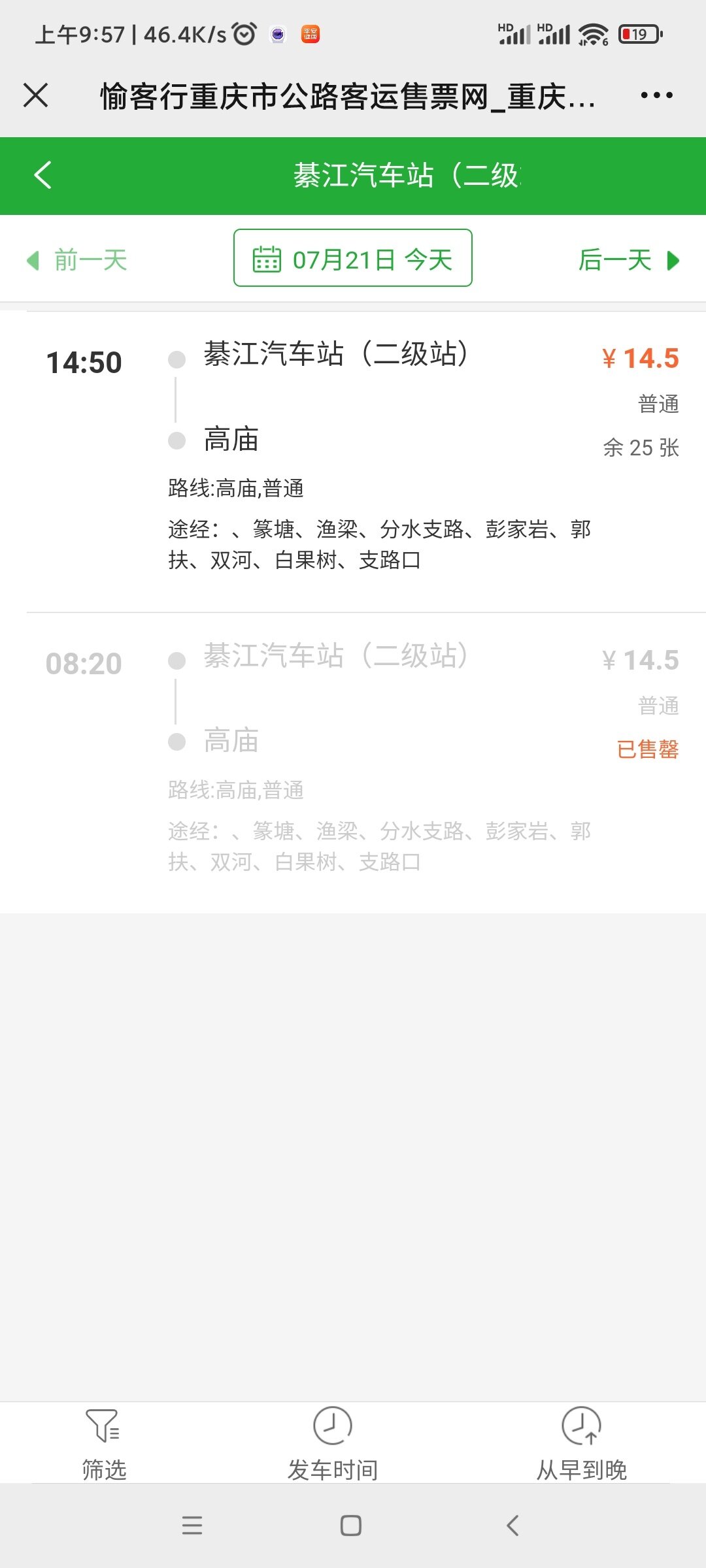706x1568 pixels.
Task: Open the three-dot overflow menu
Action: [x=656, y=95]
